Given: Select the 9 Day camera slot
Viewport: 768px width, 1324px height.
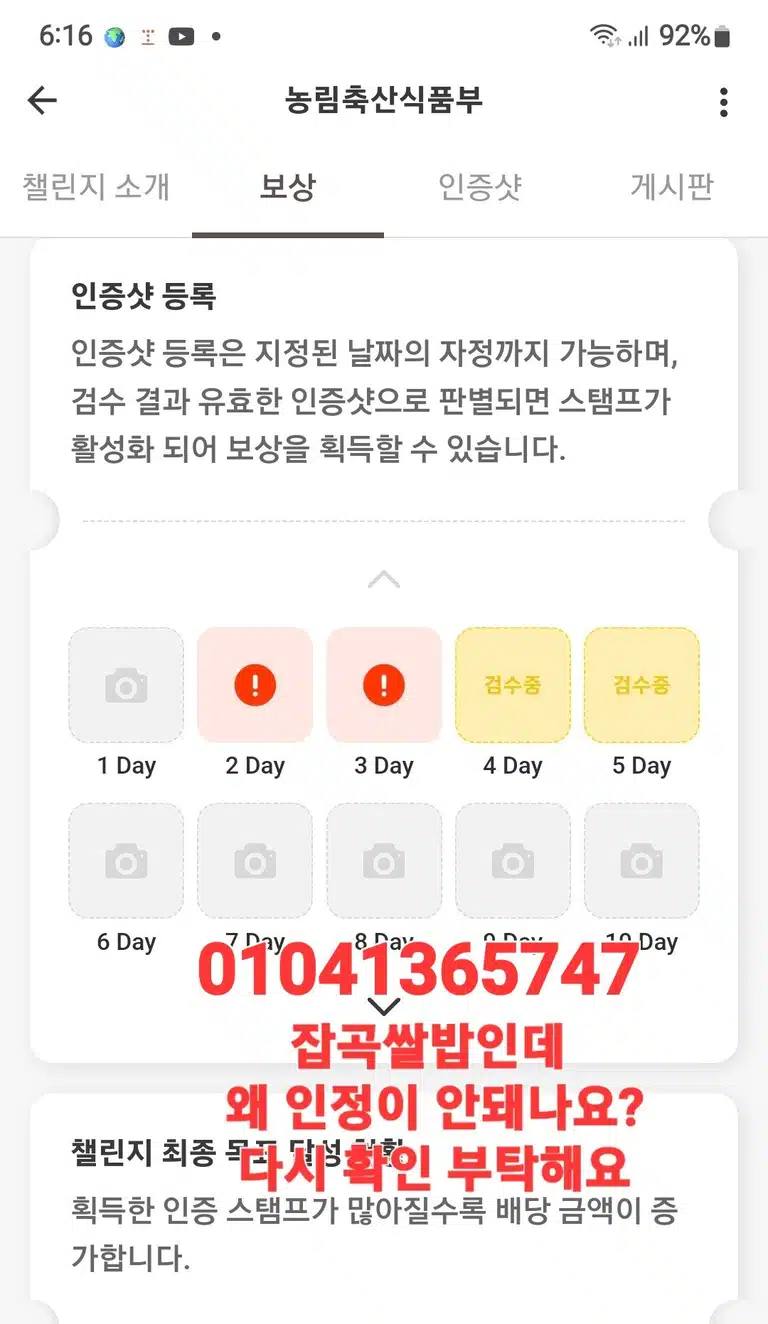Looking at the screenshot, I should [x=513, y=861].
